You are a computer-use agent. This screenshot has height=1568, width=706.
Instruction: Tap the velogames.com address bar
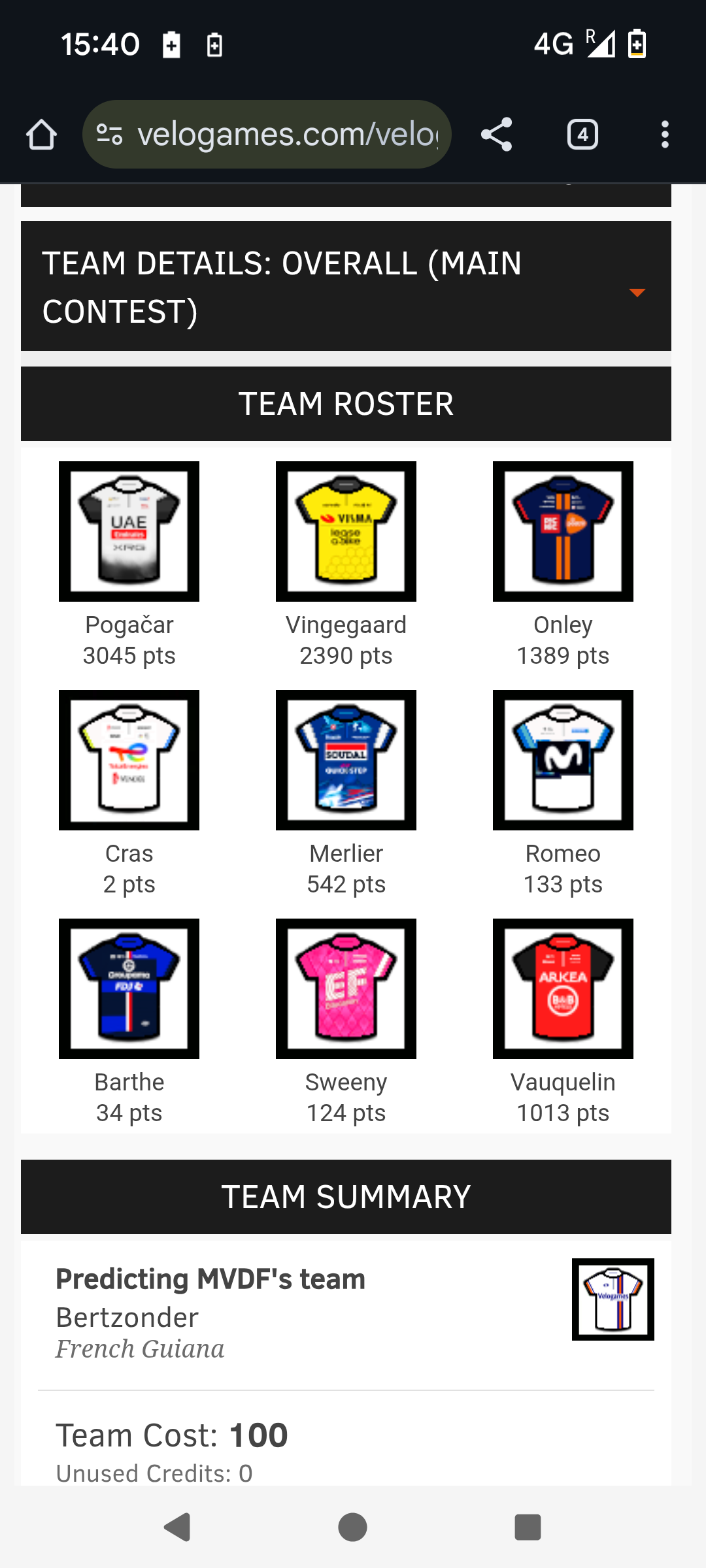267,135
